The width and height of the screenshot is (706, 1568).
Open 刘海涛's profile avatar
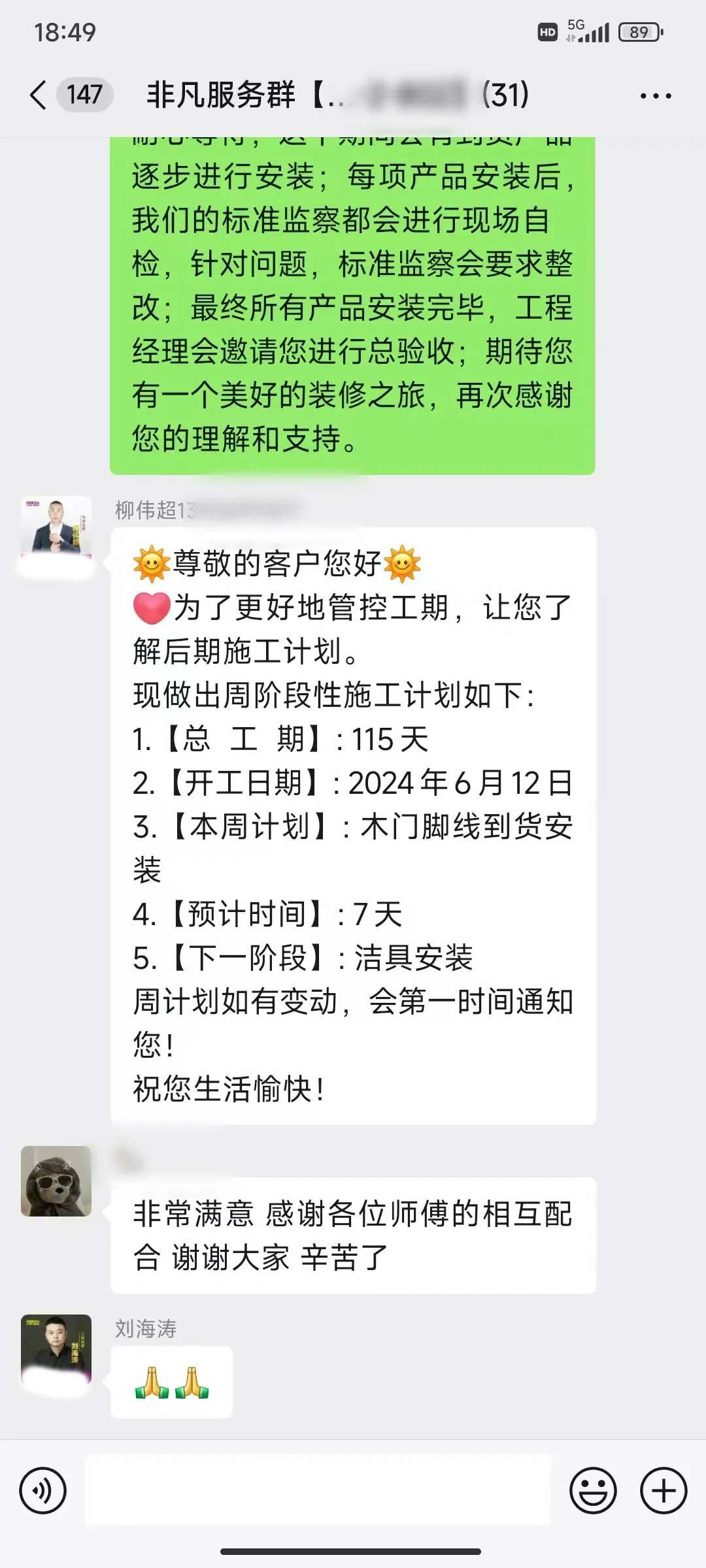pyautogui.click(x=56, y=1348)
